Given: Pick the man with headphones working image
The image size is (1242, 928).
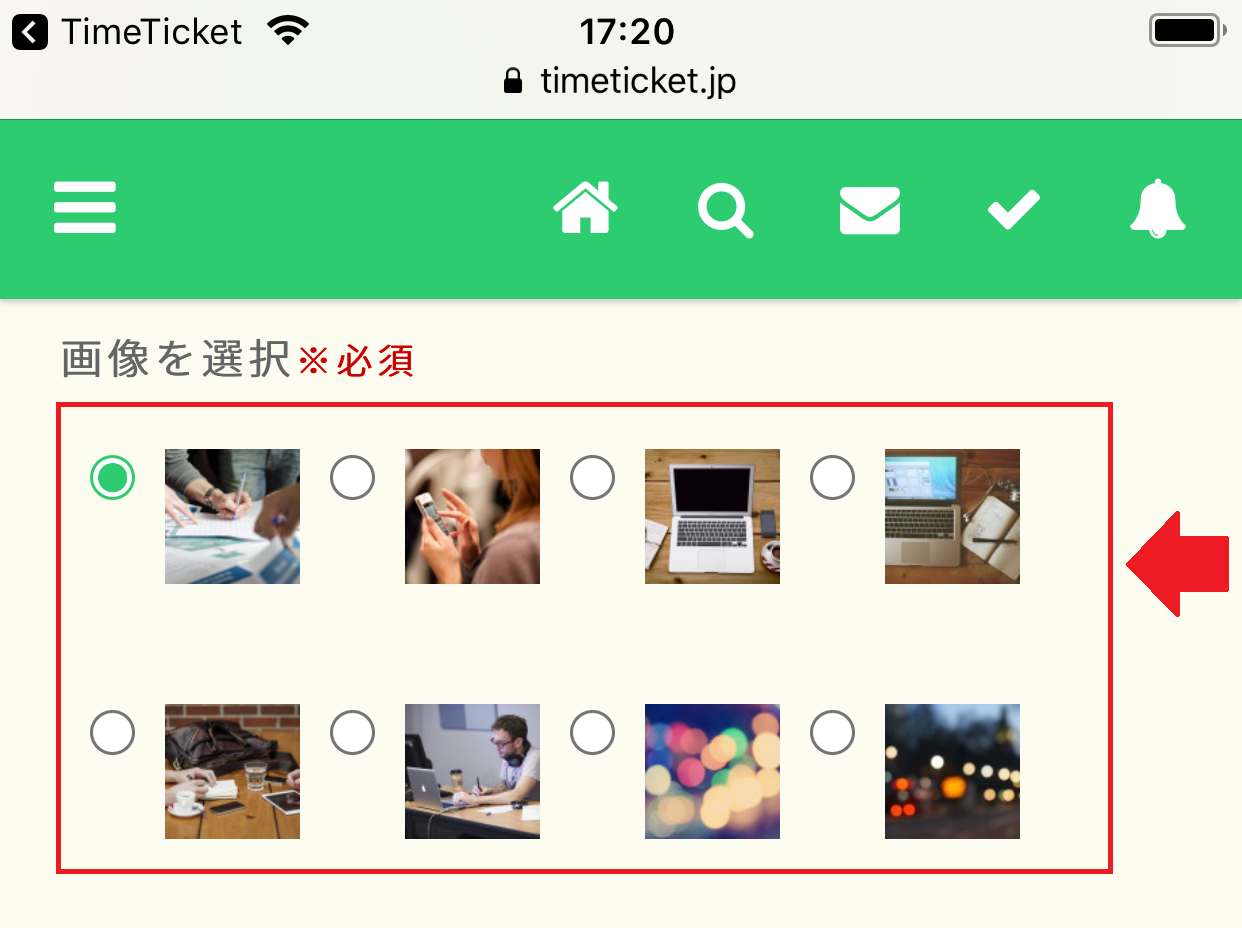Looking at the screenshot, I should [352, 733].
